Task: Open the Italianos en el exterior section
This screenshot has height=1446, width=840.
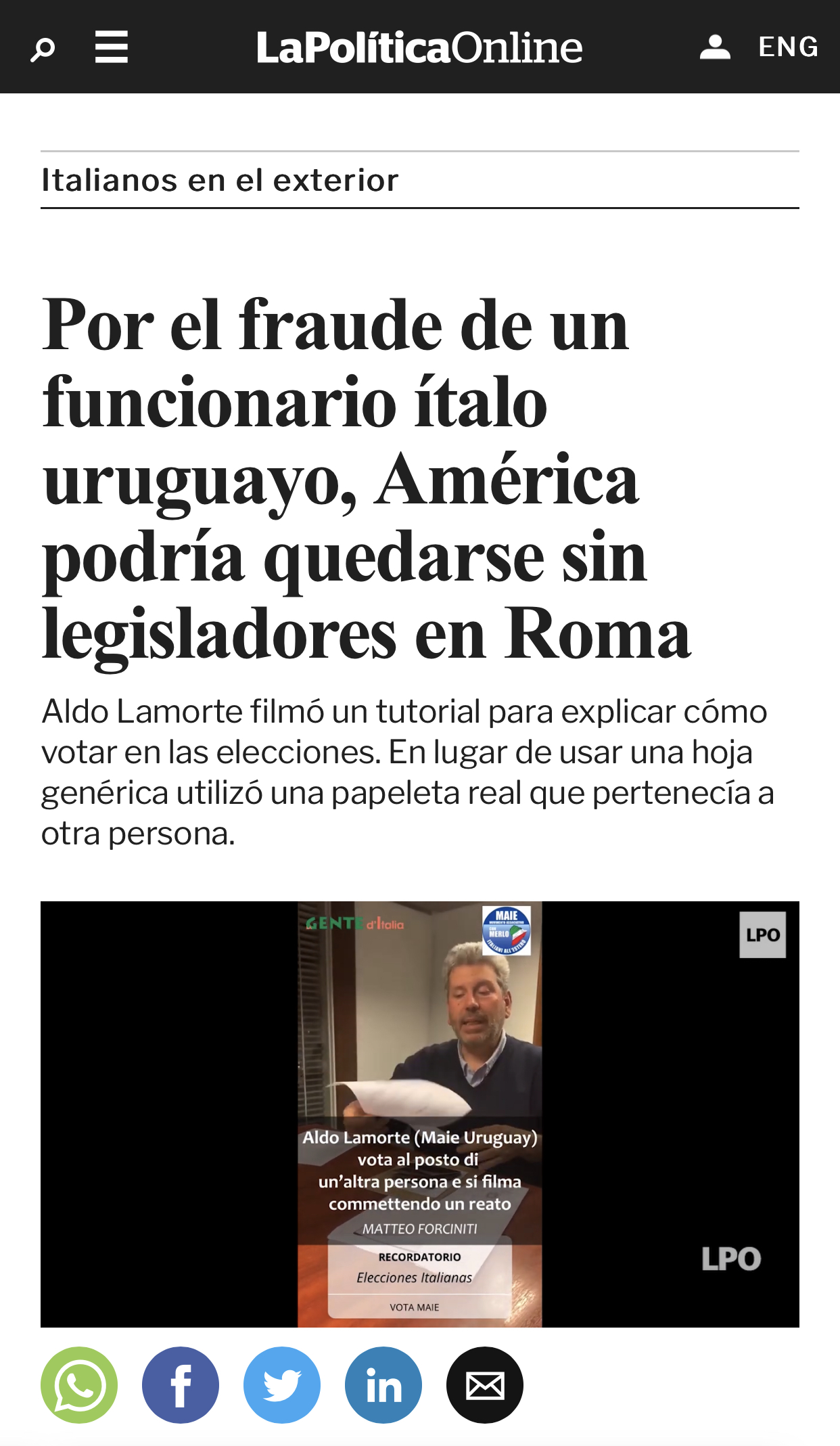Action: (220, 180)
